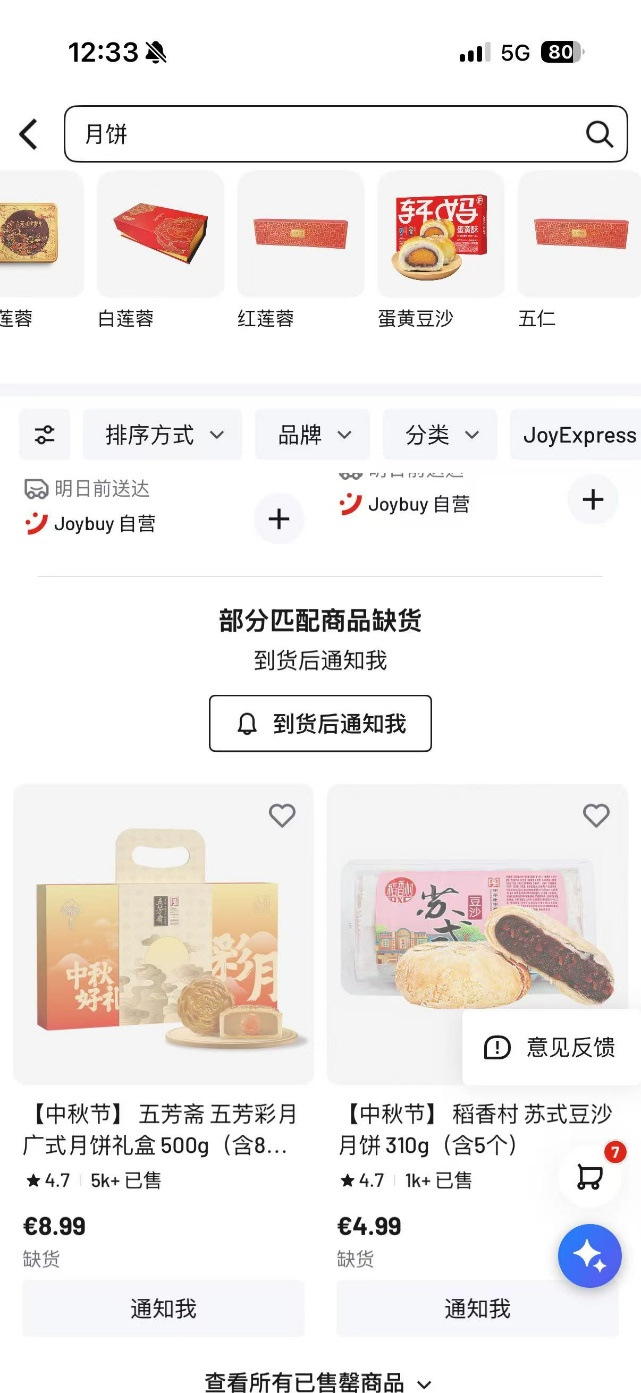The height and width of the screenshot is (1393, 641).
Task: Tap the search box containing 月饼
Action: pos(346,134)
